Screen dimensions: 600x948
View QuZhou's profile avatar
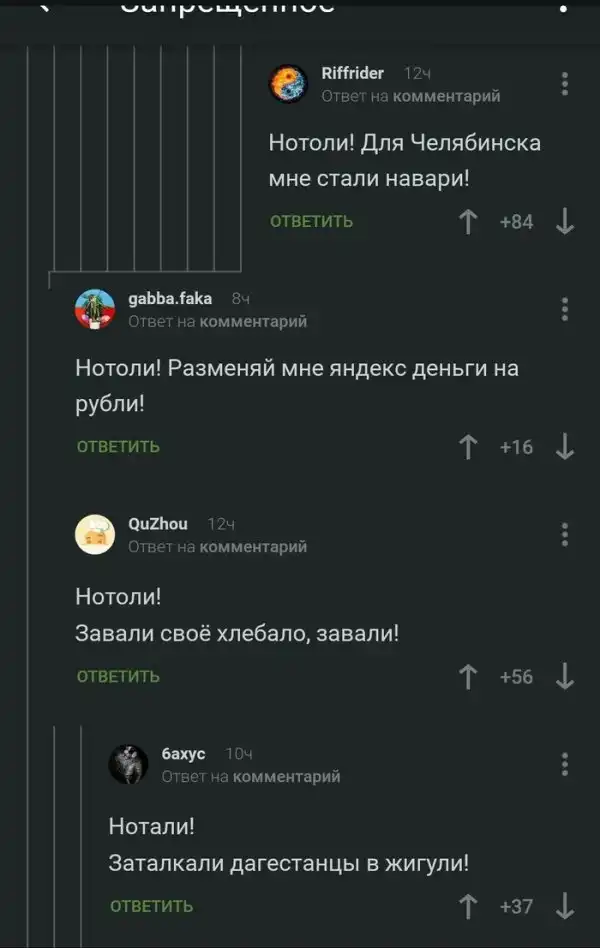[95, 534]
